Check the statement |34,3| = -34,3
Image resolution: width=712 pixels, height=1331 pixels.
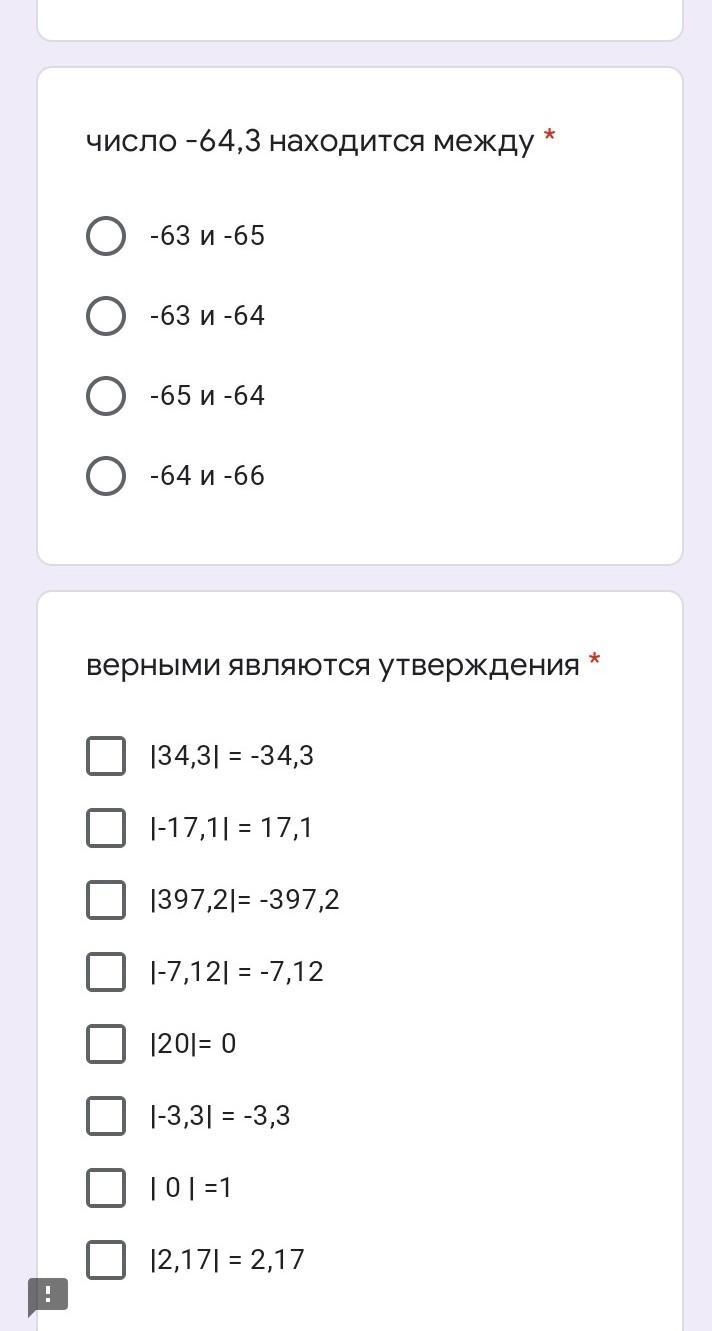coord(106,756)
